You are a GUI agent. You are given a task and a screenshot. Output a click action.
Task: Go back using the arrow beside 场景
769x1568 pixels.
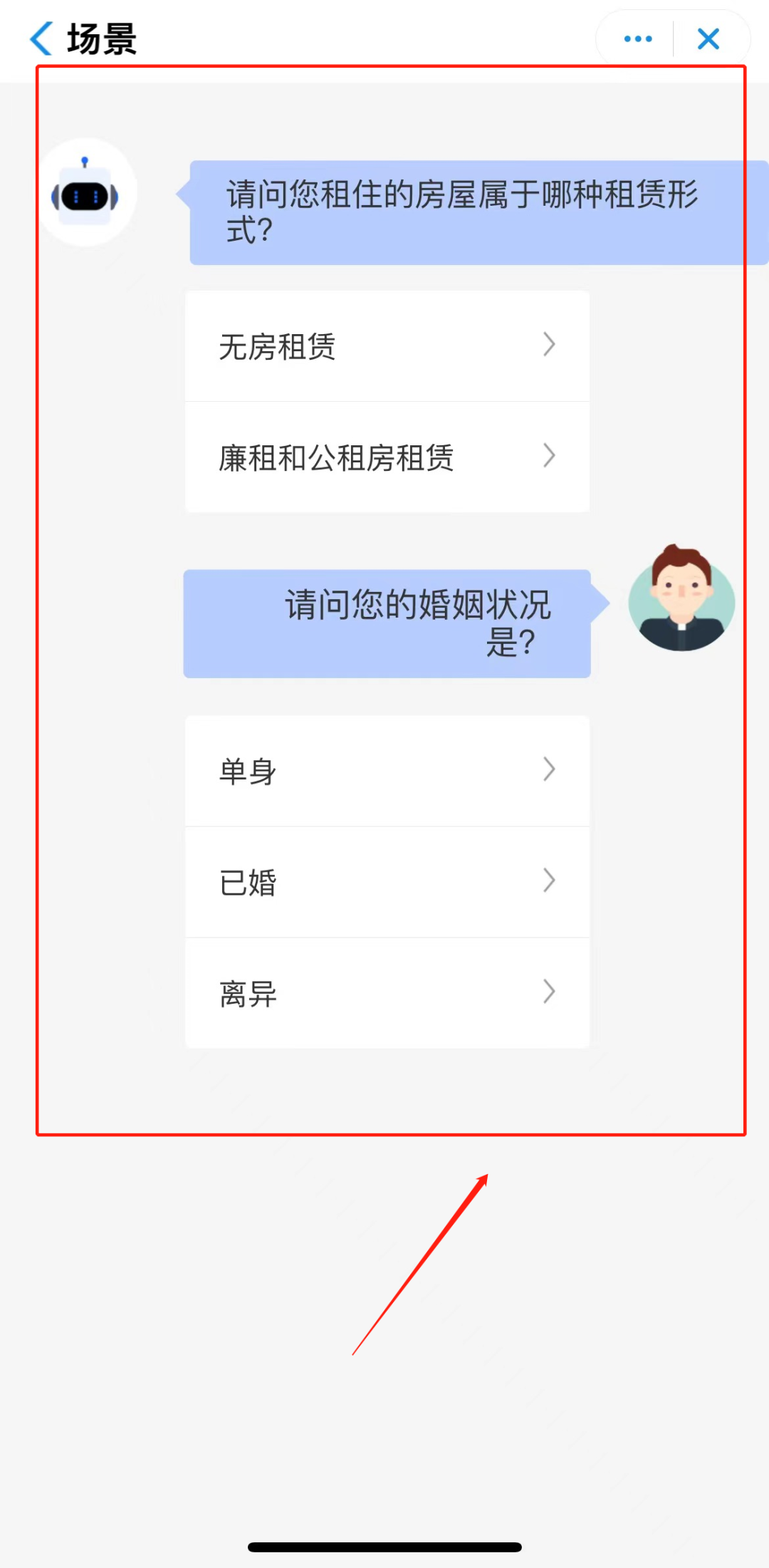click(x=41, y=38)
